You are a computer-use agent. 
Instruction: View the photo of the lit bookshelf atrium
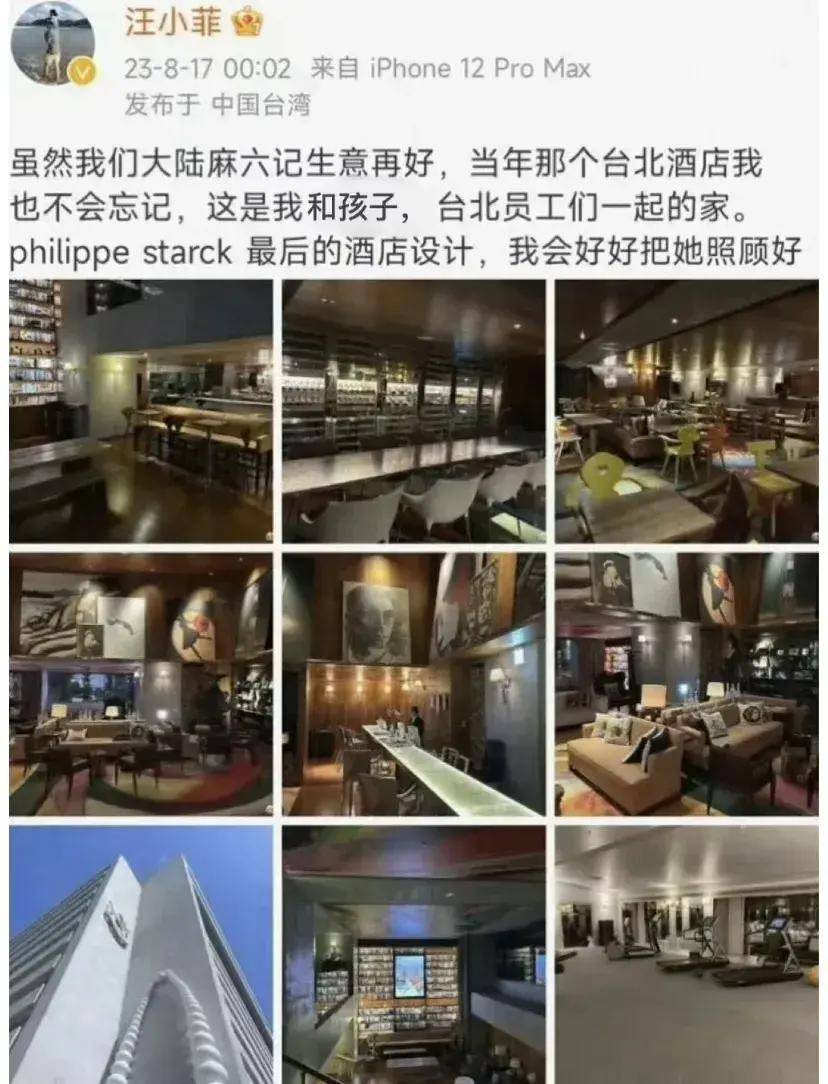[x=413, y=955]
